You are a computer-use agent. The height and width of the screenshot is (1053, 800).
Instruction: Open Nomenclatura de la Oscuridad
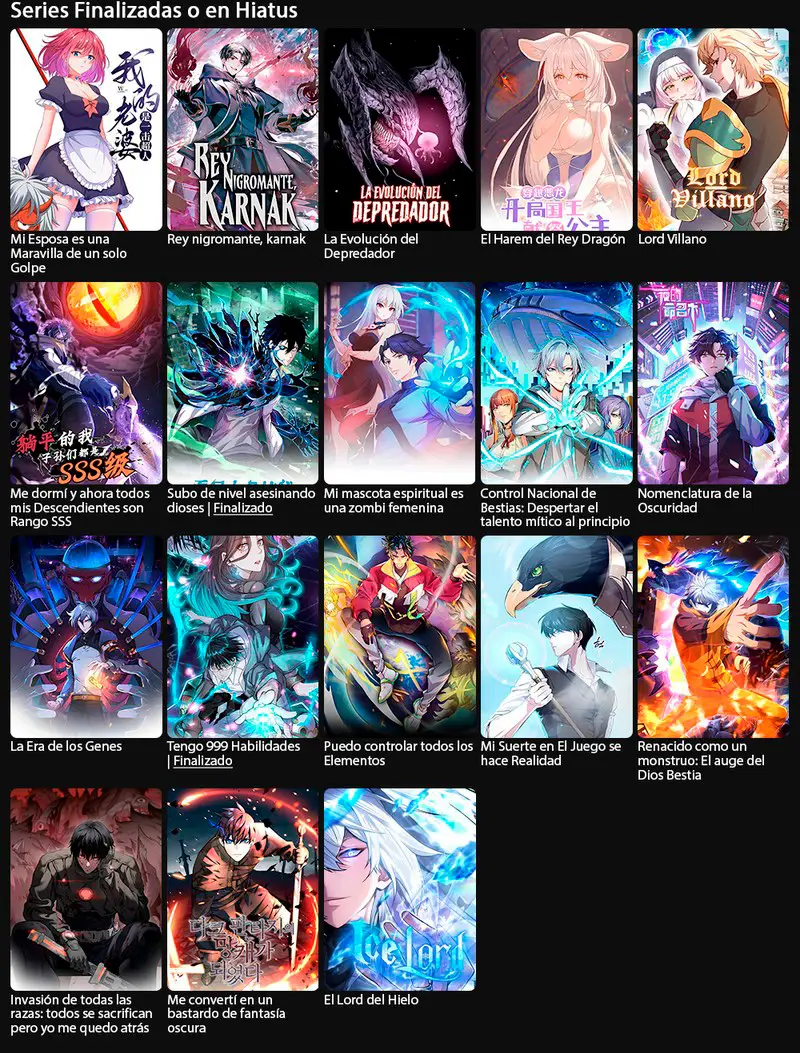pyautogui.click(x=713, y=383)
